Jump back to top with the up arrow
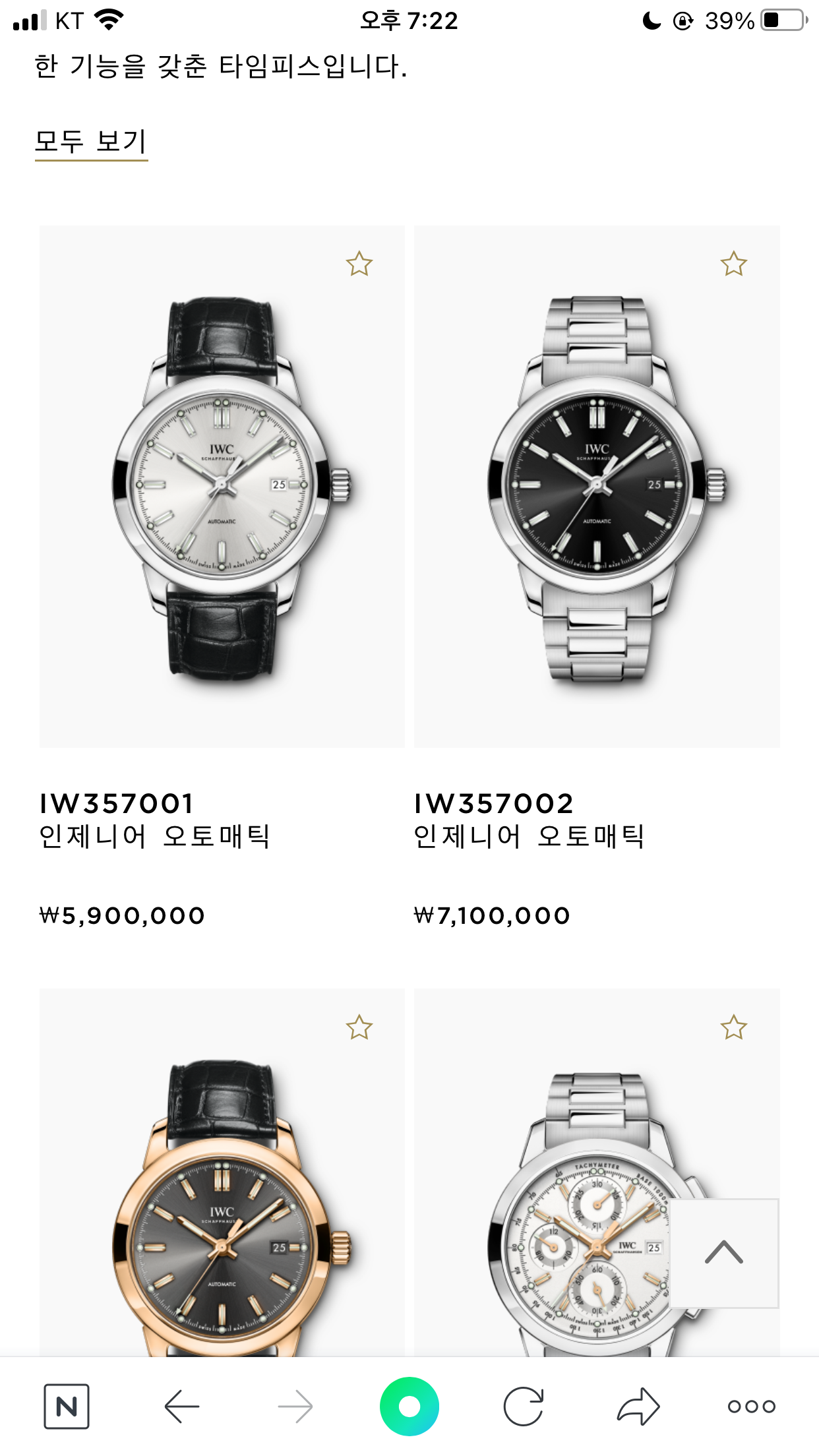 tap(724, 1253)
